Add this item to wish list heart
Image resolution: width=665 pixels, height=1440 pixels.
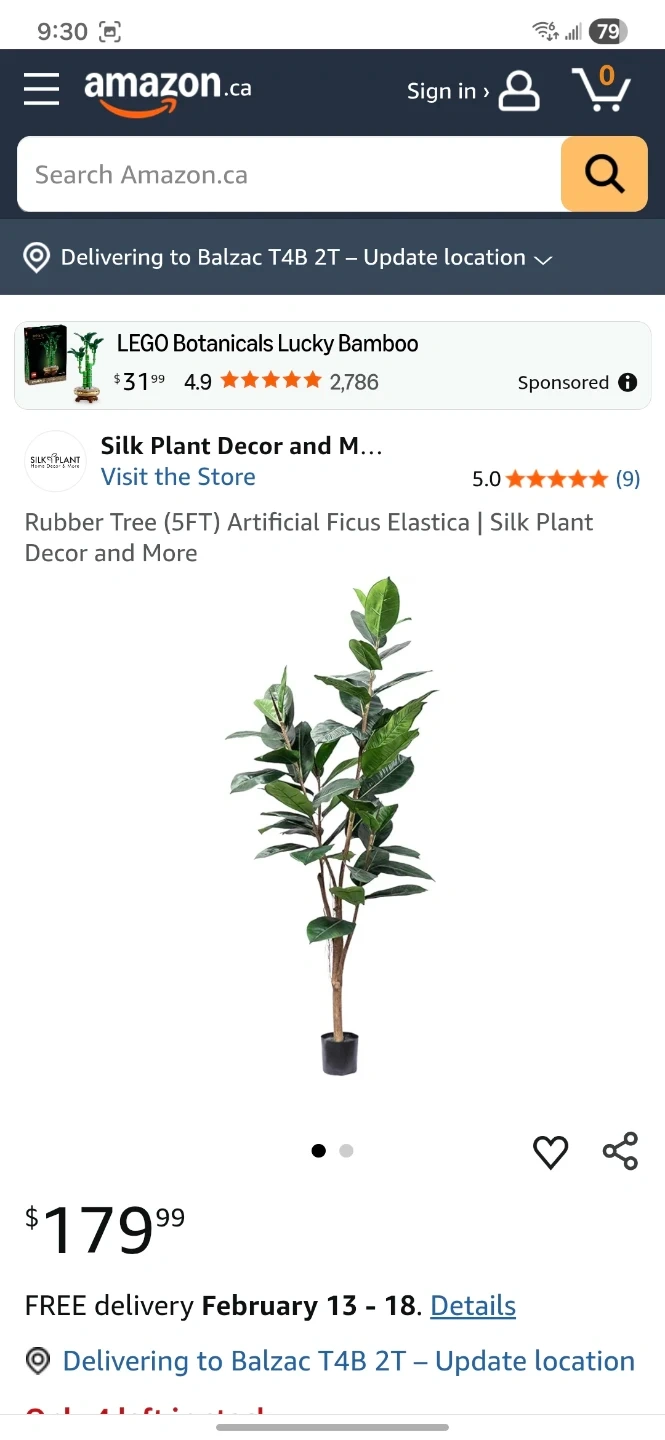[x=550, y=1152]
